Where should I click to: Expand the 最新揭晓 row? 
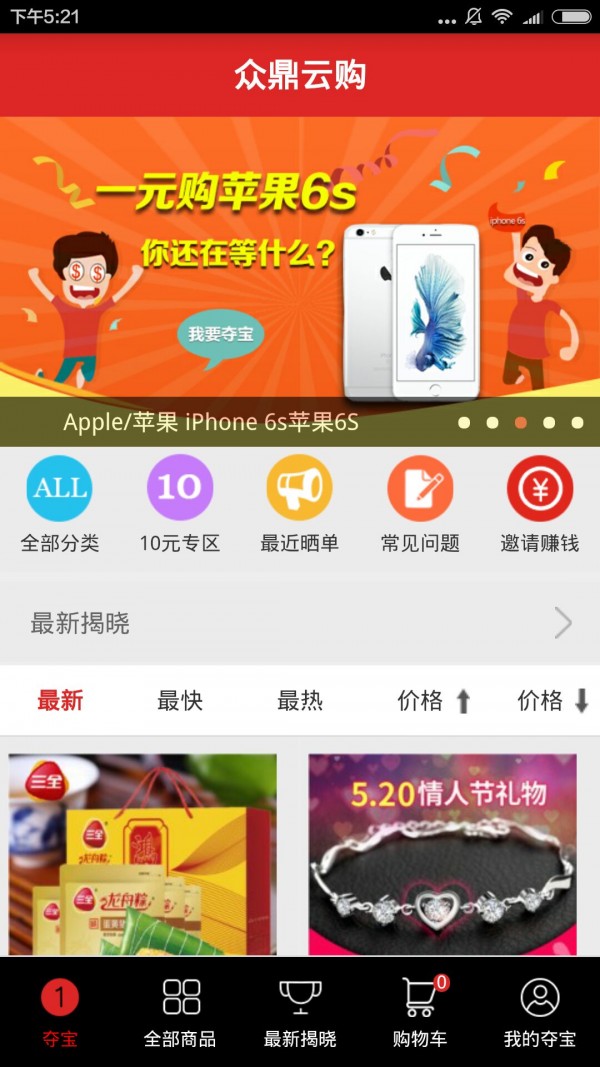pos(300,624)
